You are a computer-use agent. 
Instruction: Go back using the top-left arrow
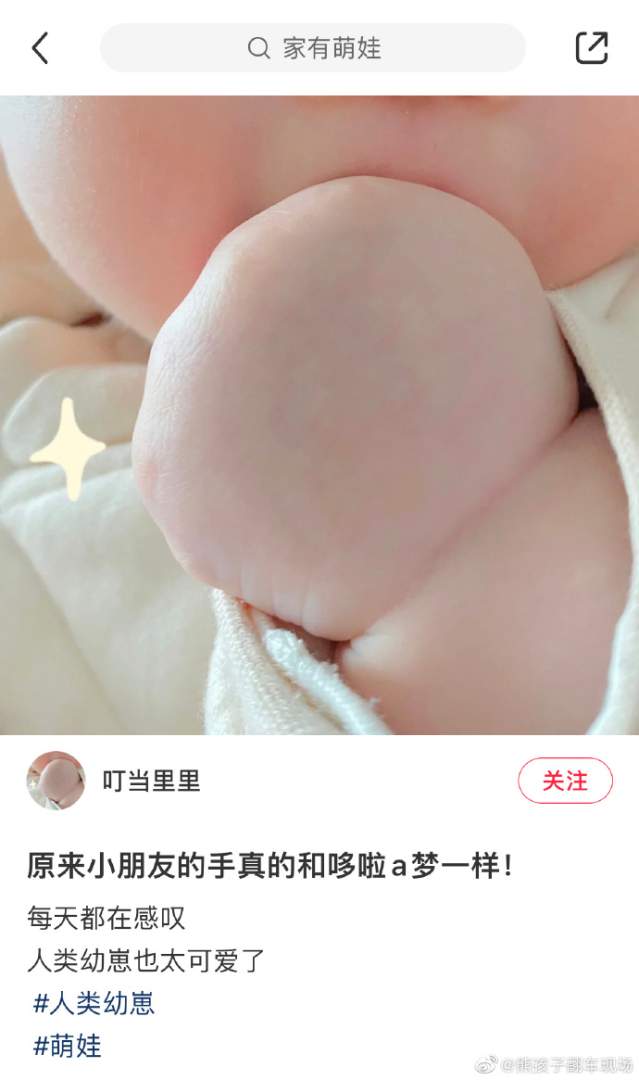click(40, 48)
